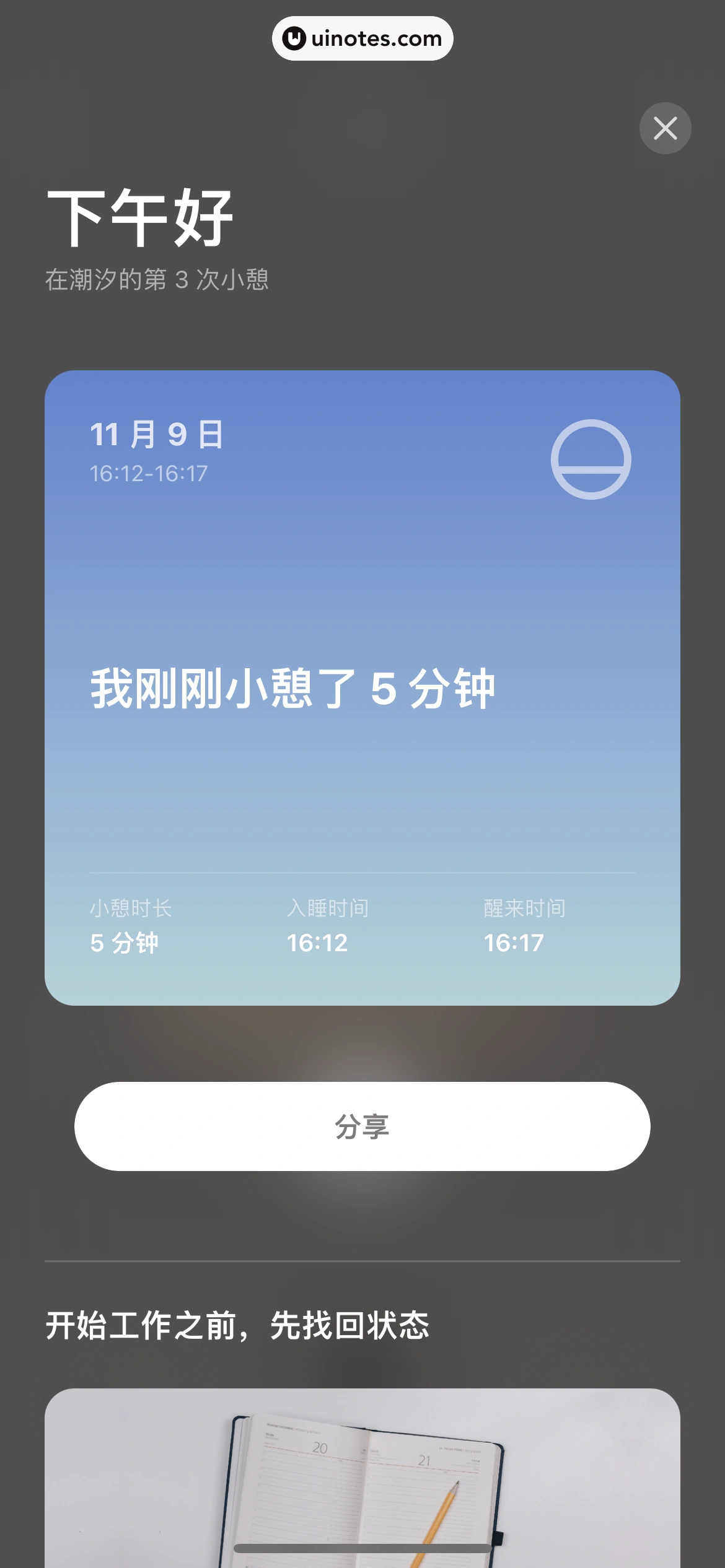Close the nap summary screen

tap(665, 128)
